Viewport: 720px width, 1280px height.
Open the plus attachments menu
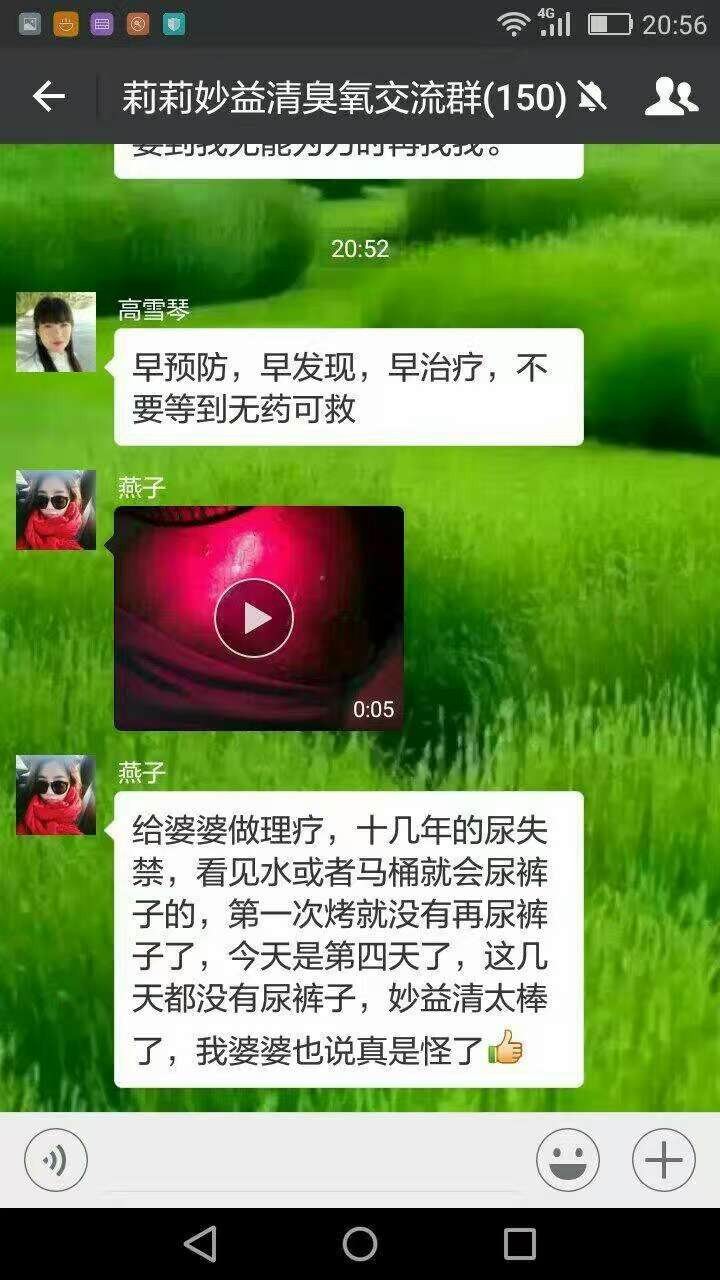pyautogui.click(x=664, y=1160)
